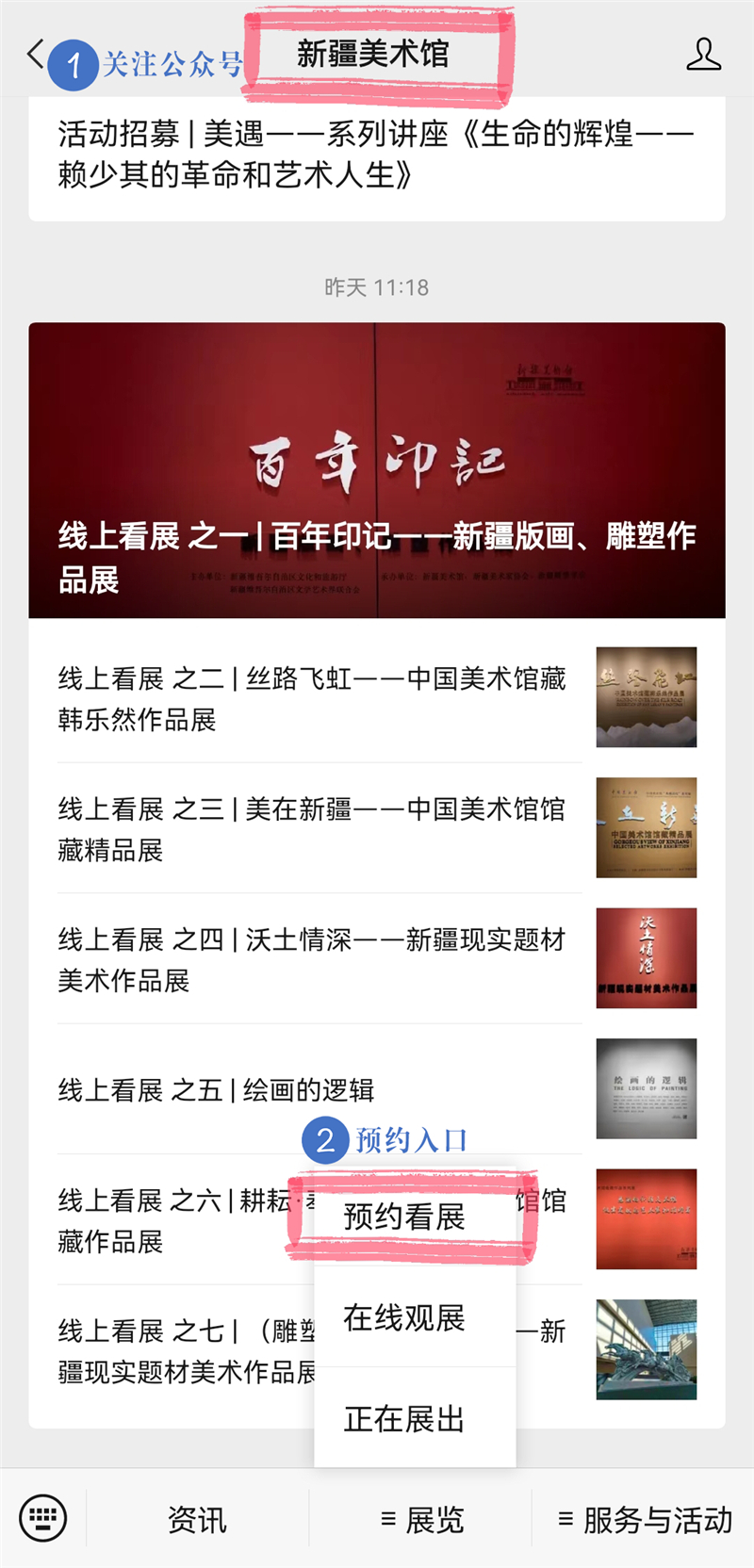
Task: Select 正在展出 from the popup menu
Action: click(405, 1419)
